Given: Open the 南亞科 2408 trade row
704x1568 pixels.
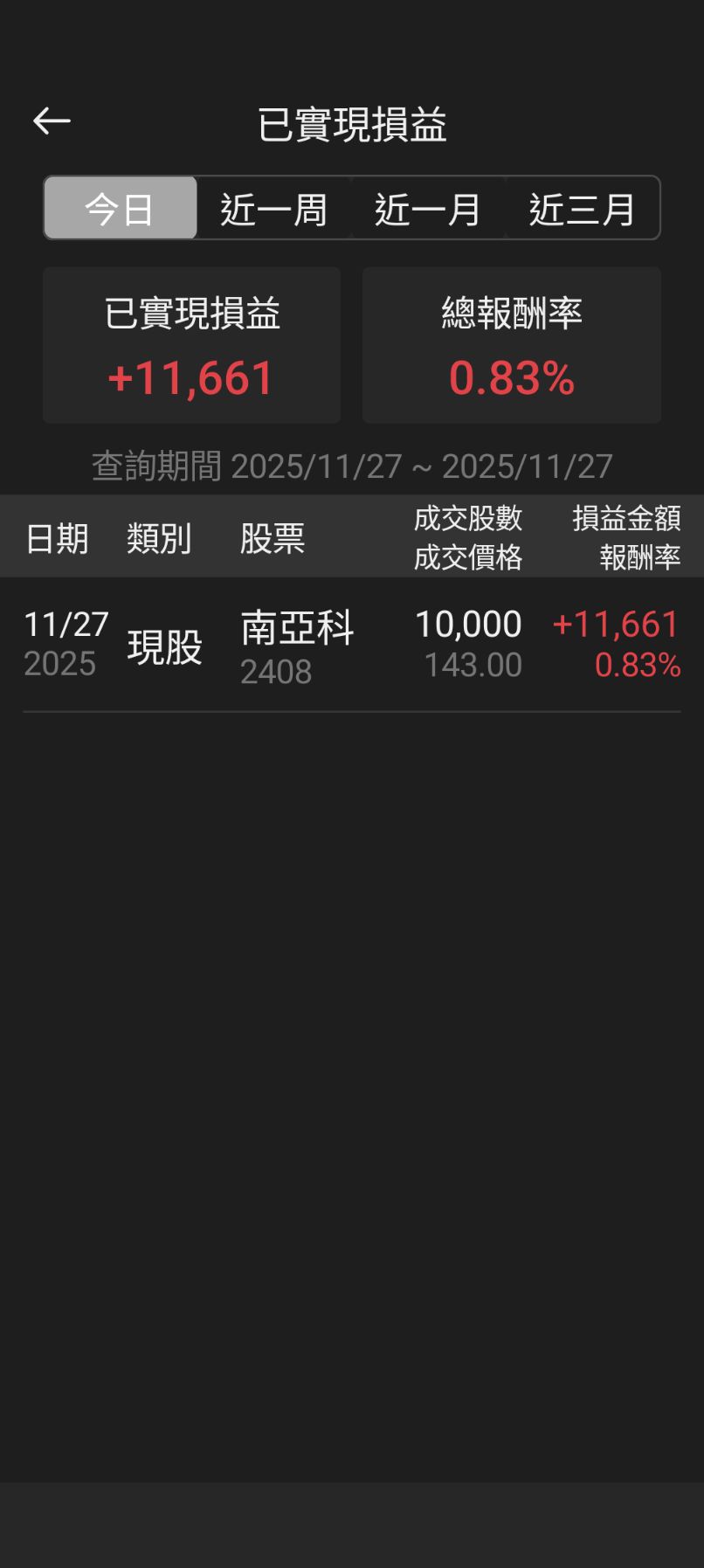Looking at the screenshot, I should point(351,646).
